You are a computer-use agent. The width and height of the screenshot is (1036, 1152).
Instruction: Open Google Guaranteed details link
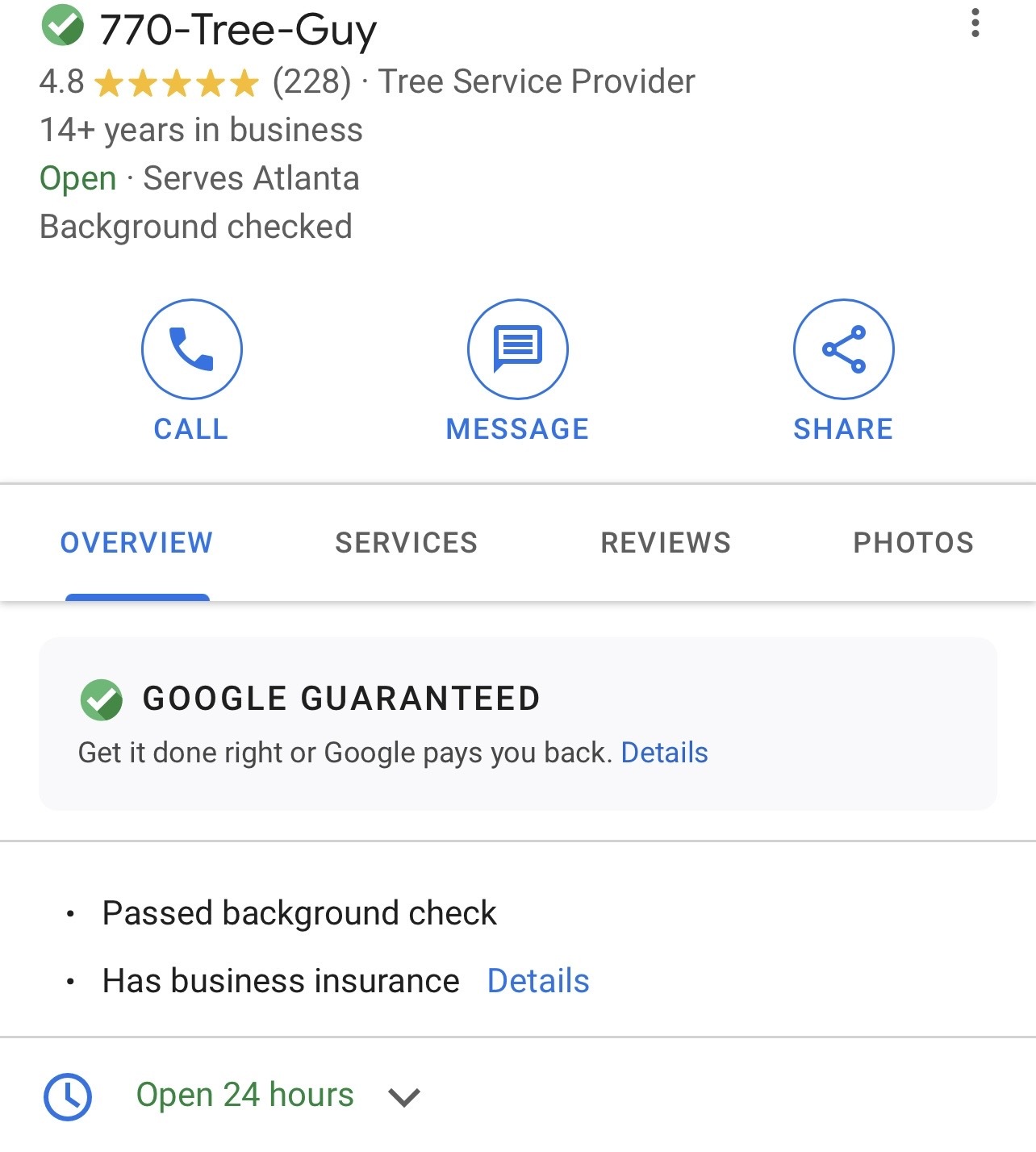pos(664,753)
